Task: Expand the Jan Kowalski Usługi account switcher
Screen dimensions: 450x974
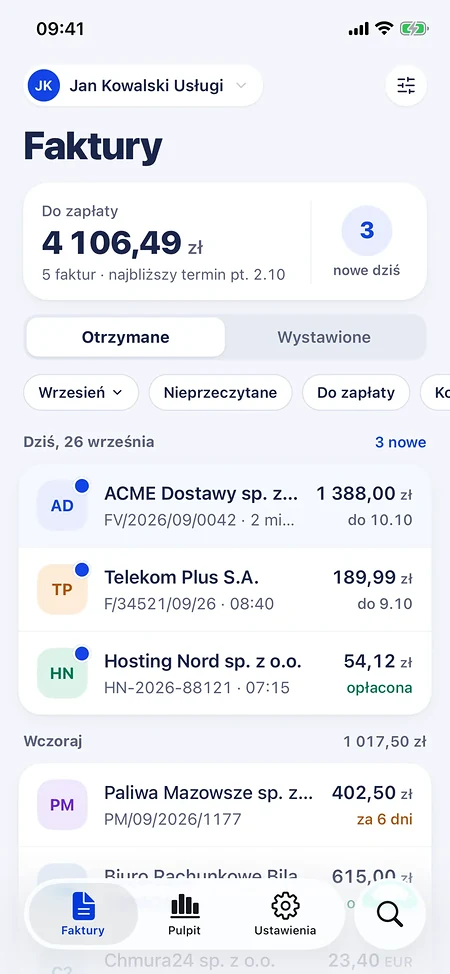Action: 143,85
